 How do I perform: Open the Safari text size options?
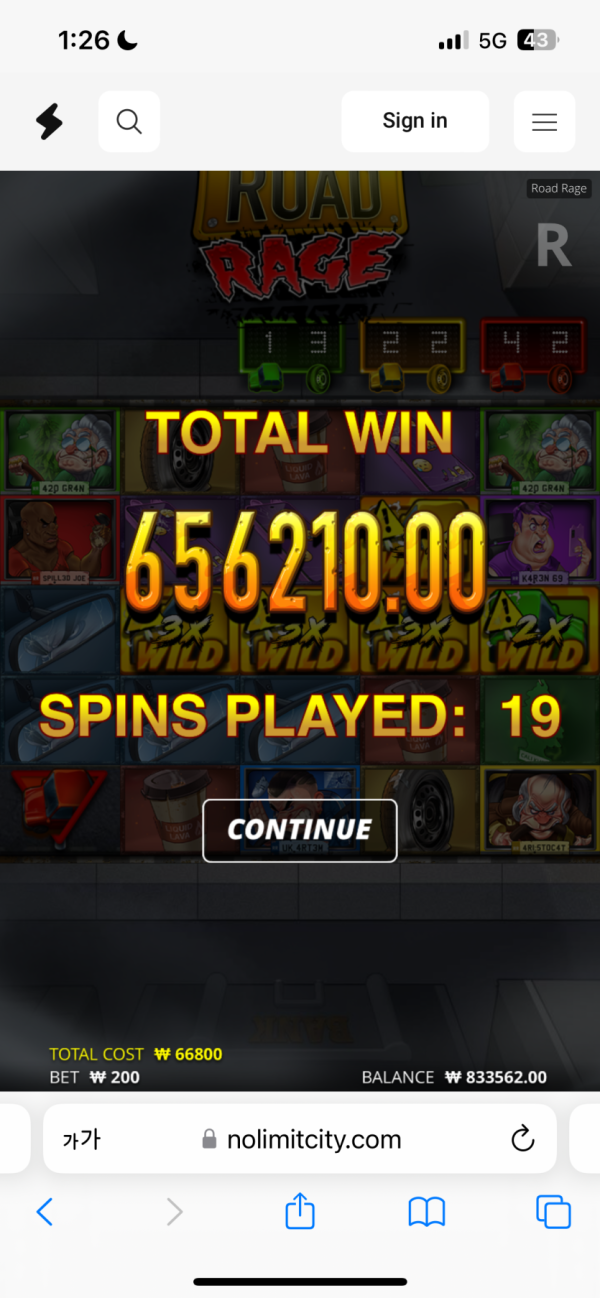pyautogui.click(x=81, y=1139)
